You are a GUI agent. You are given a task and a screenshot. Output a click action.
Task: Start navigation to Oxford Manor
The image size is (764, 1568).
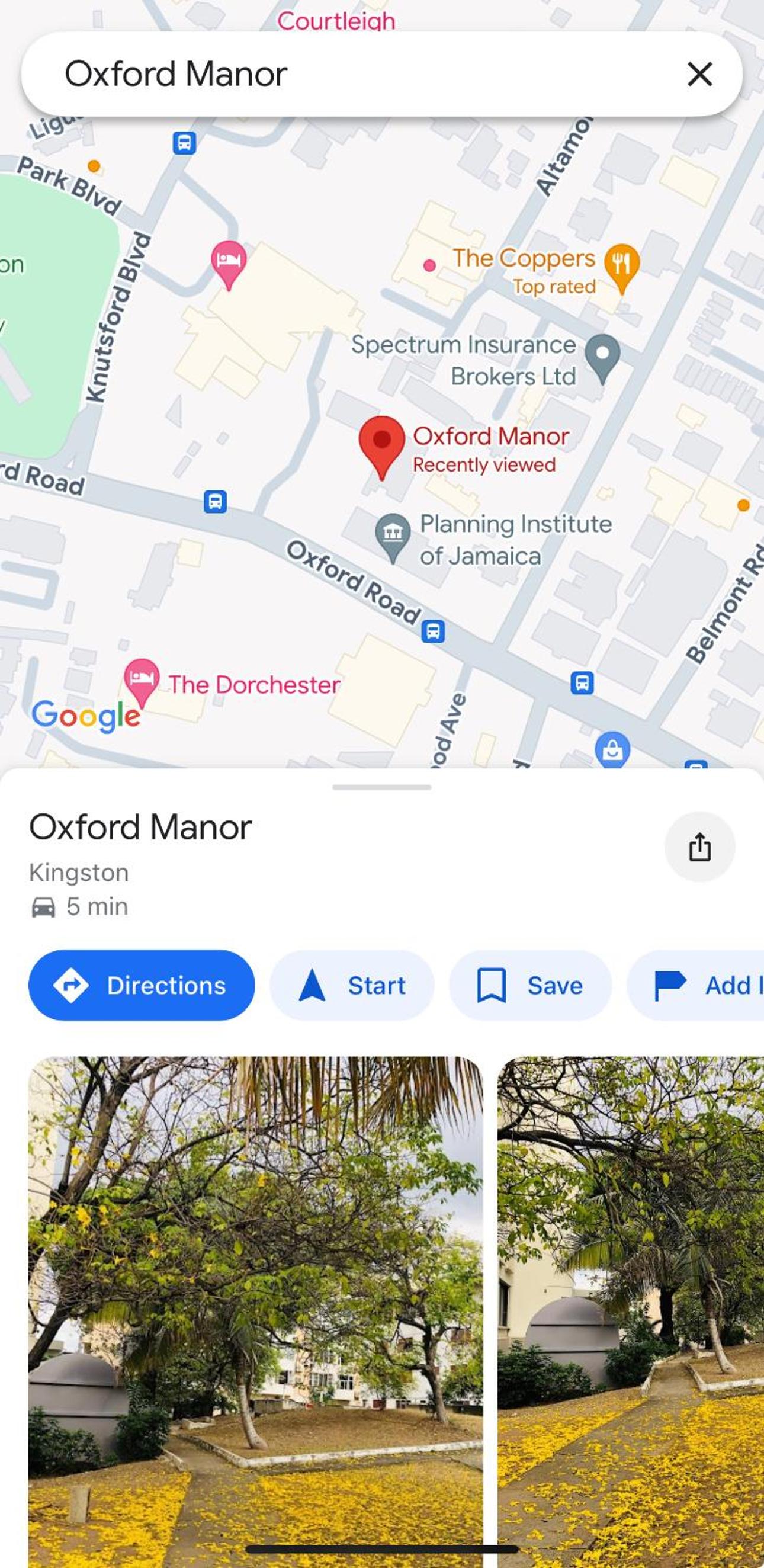click(x=352, y=986)
